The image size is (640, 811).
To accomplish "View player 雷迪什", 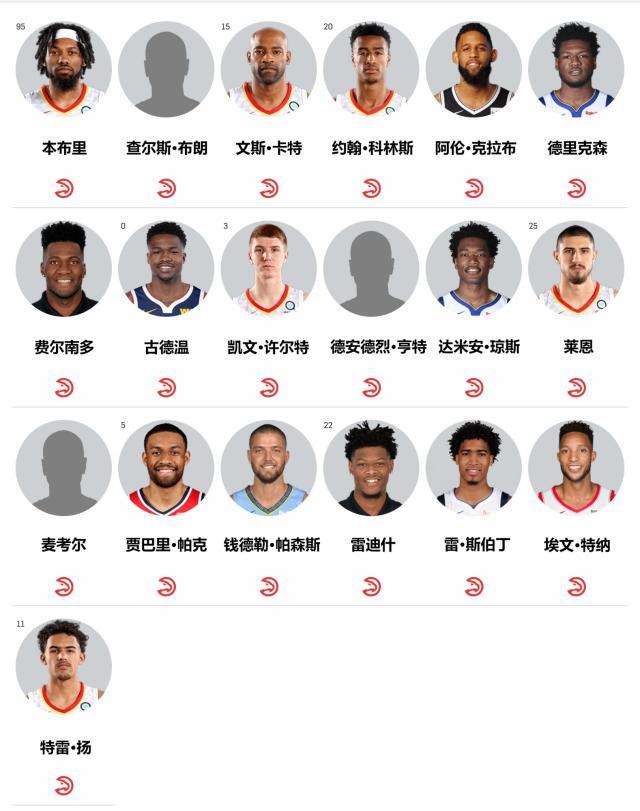I will tap(371, 467).
